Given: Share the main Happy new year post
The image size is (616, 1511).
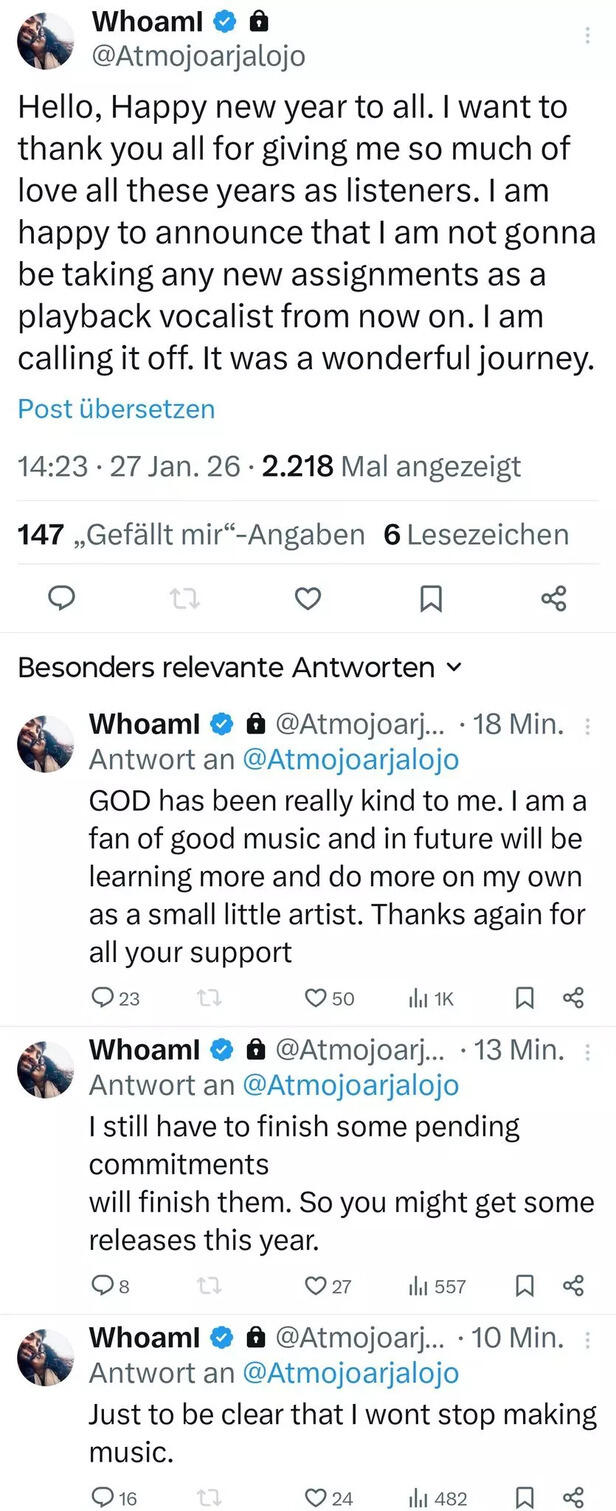Looking at the screenshot, I should [x=553, y=598].
